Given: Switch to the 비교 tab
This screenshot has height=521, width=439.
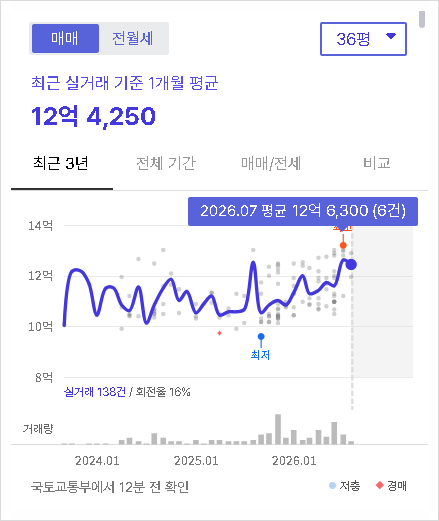Looking at the screenshot, I should (x=376, y=164).
